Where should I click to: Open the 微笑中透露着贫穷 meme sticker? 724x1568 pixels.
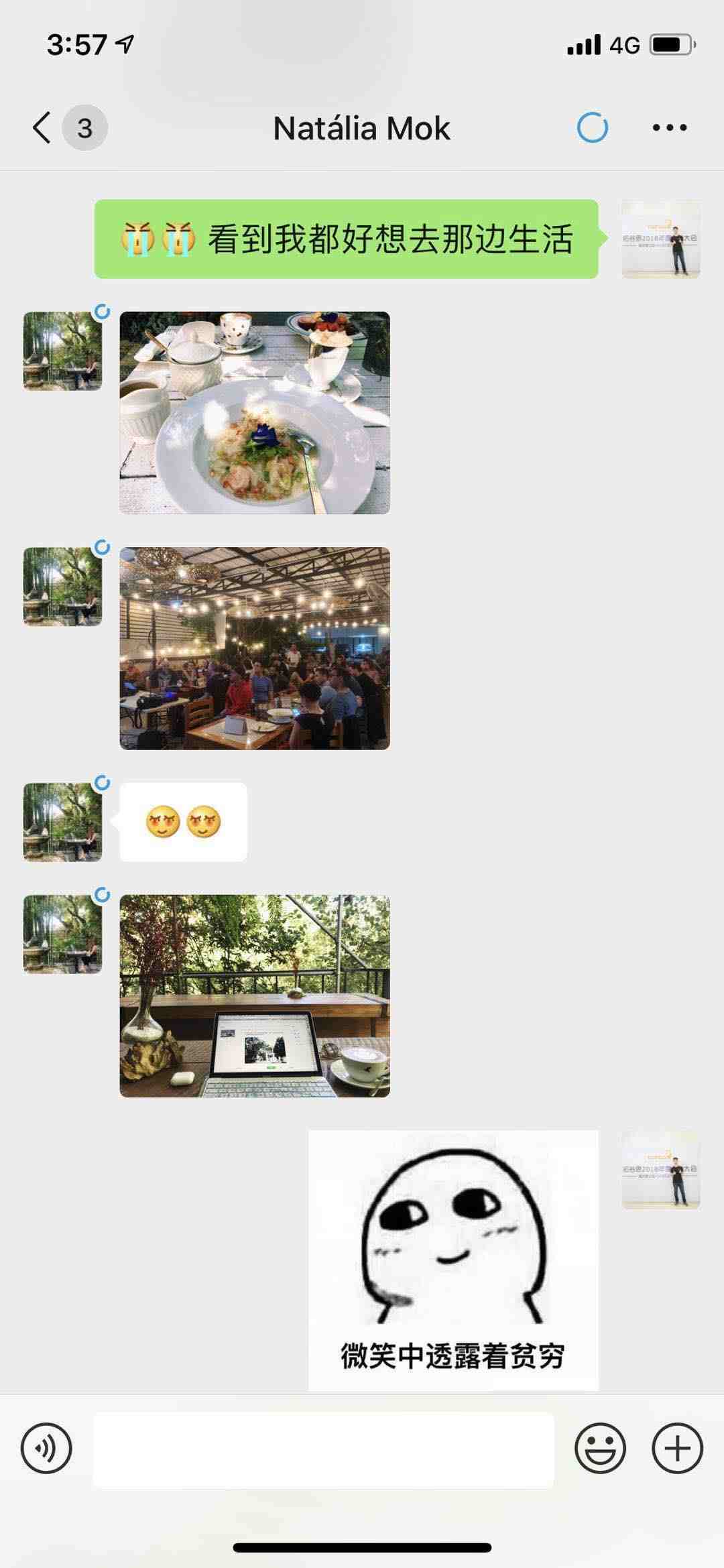pos(453,1260)
